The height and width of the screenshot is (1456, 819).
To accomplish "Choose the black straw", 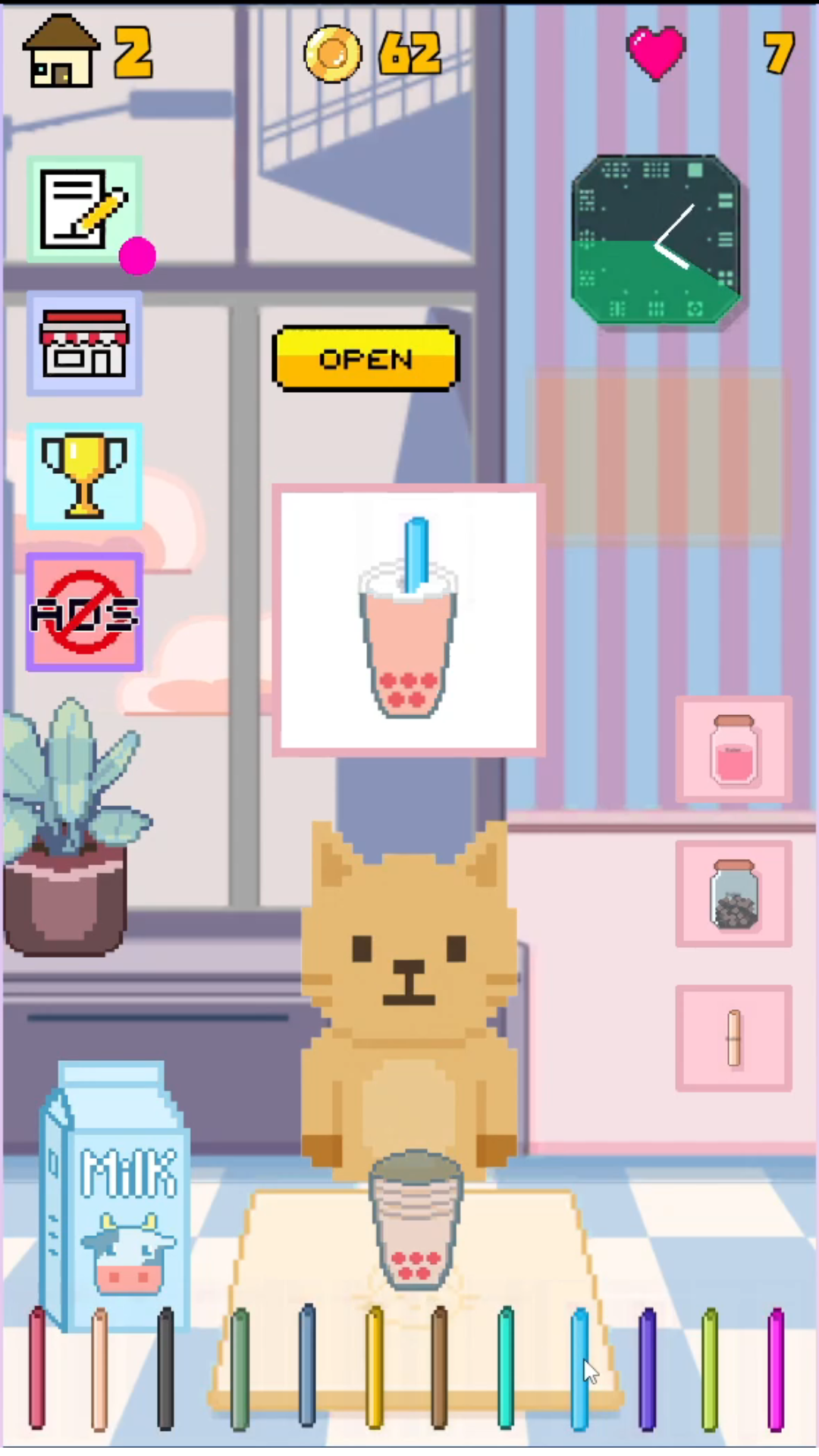I will pos(165,1369).
